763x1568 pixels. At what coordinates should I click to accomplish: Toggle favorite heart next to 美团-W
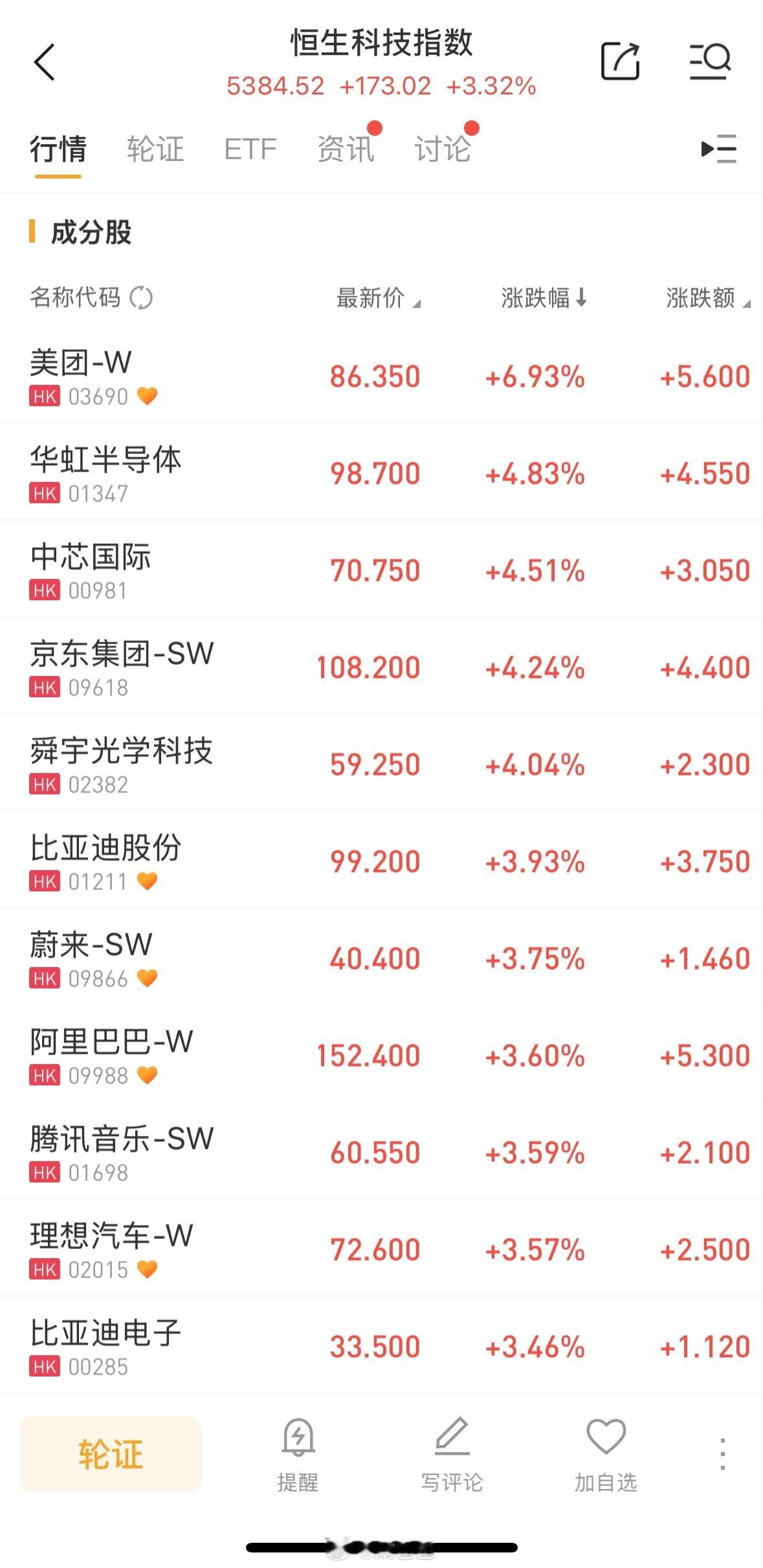(x=148, y=397)
